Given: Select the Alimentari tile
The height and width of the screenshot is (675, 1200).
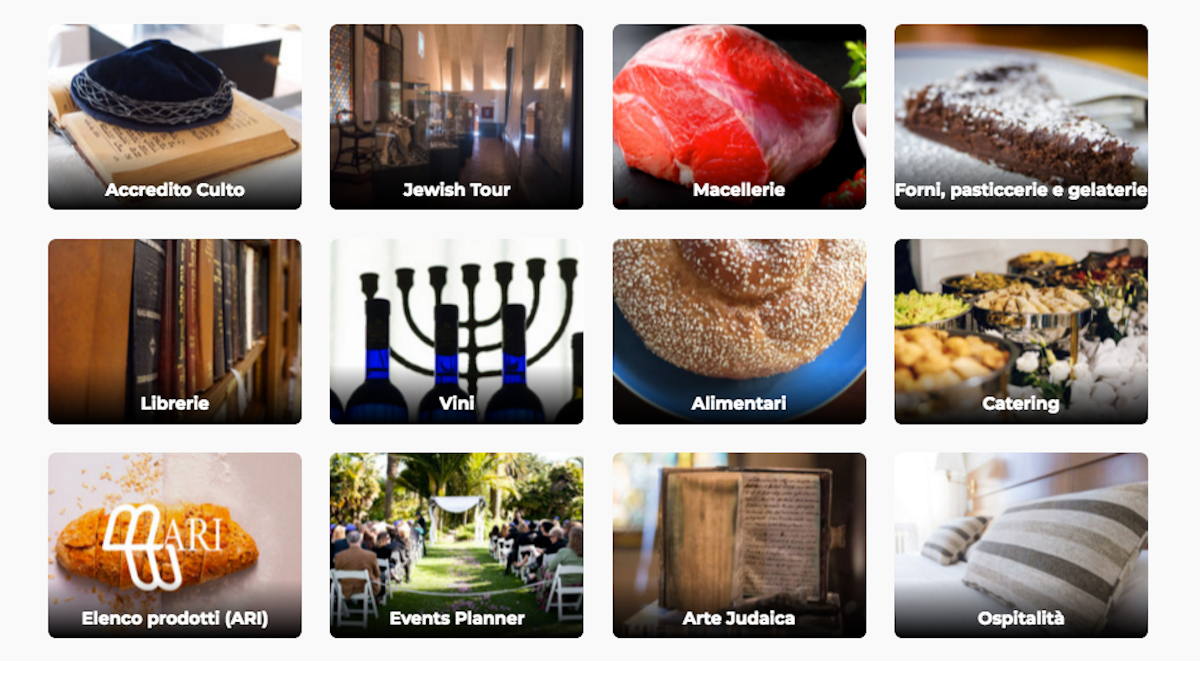Looking at the screenshot, I should [739, 331].
